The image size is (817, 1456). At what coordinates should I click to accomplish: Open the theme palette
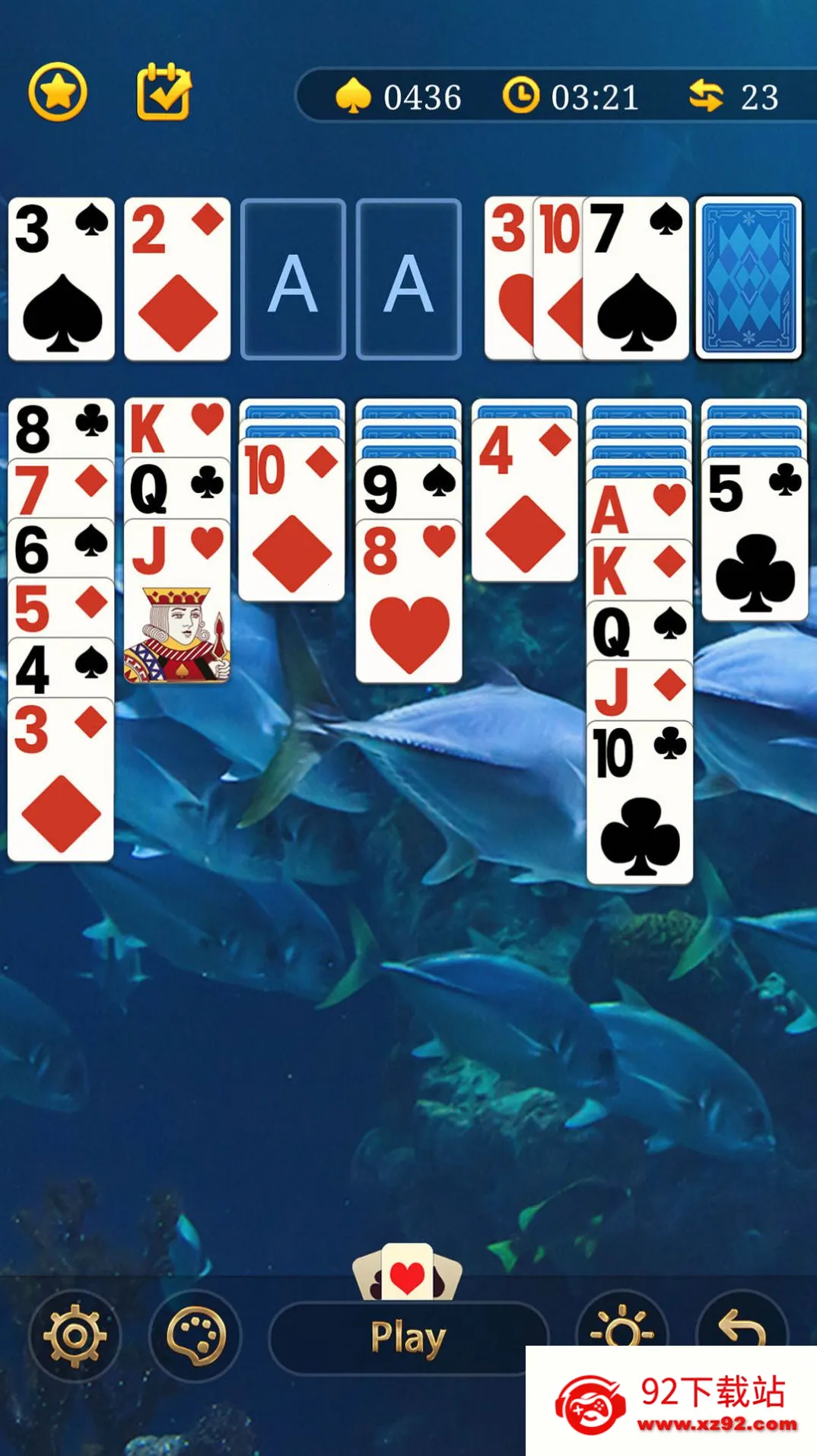pyautogui.click(x=196, y=1336)
